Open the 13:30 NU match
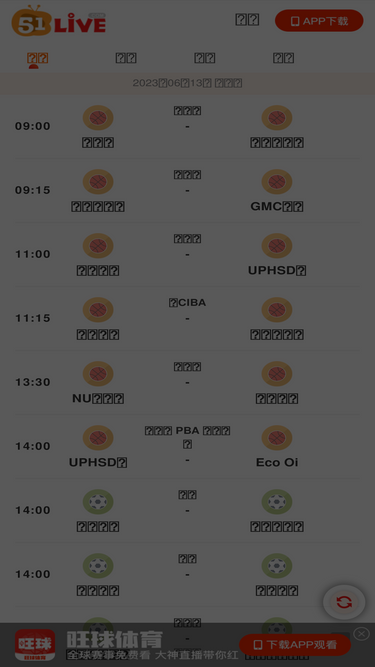 (x=188, y=382)
